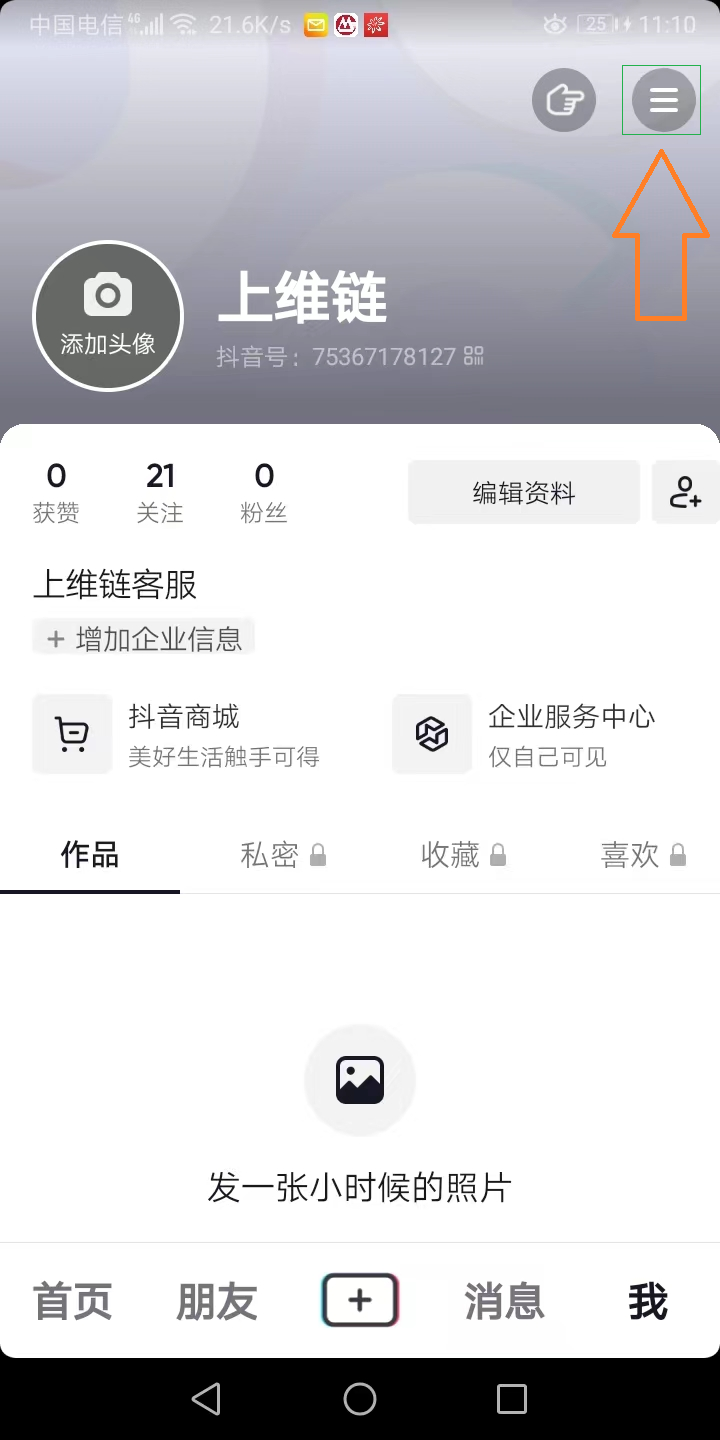Open the hamburger menu at top right

coord(664,100)
